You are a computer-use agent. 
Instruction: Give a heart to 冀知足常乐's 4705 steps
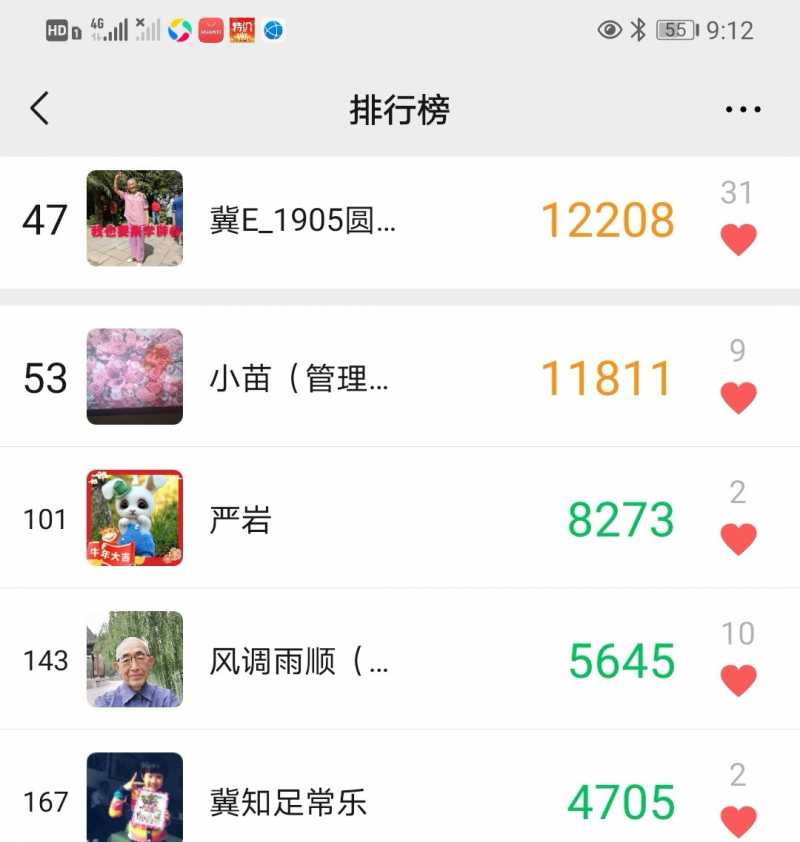pyautogui.click(x=738, y=821)
